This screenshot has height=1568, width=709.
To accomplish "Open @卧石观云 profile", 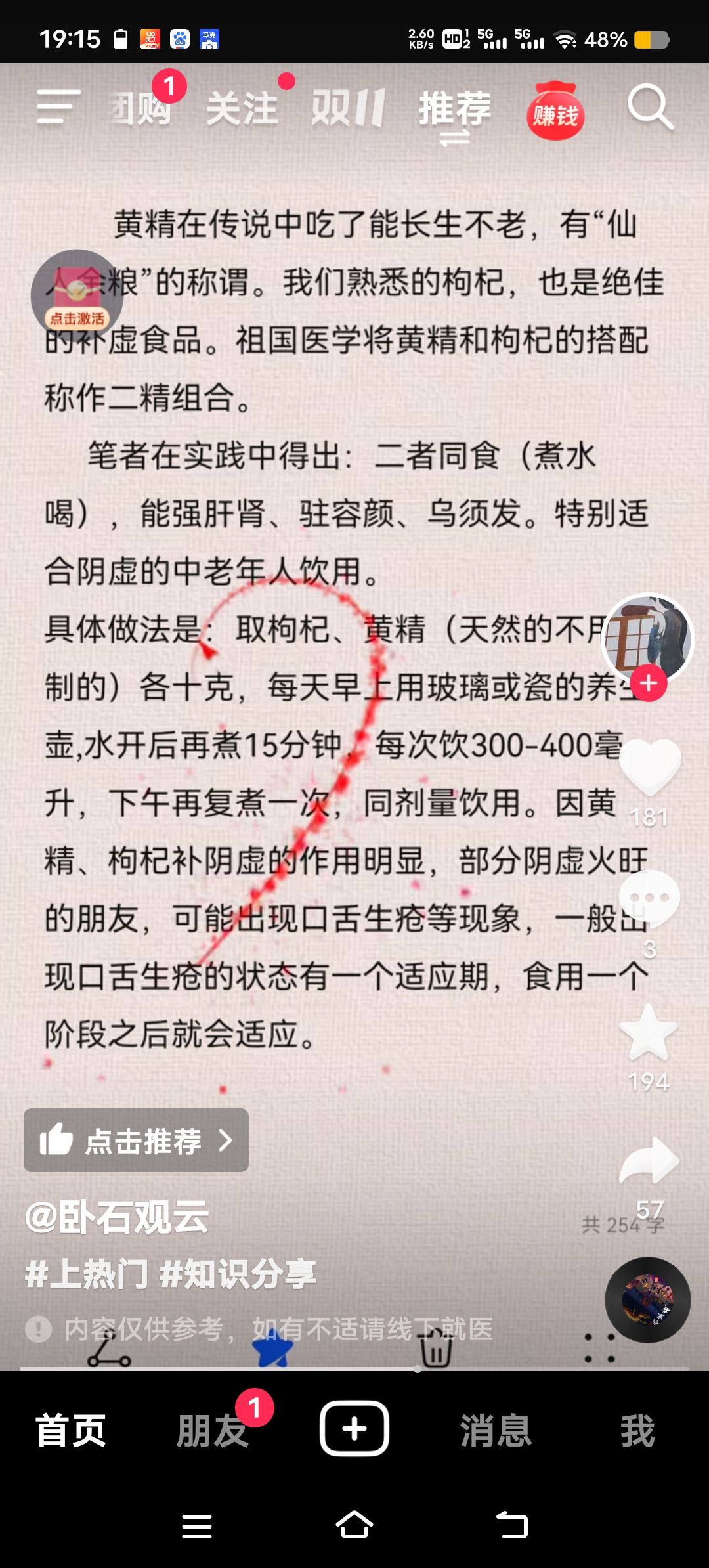I will [x=117, y=1217].
